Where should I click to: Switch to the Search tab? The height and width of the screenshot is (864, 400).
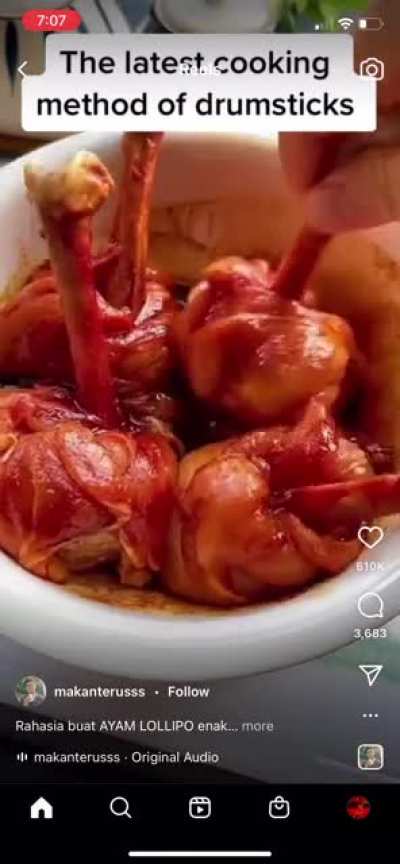[x=121, y=808]
